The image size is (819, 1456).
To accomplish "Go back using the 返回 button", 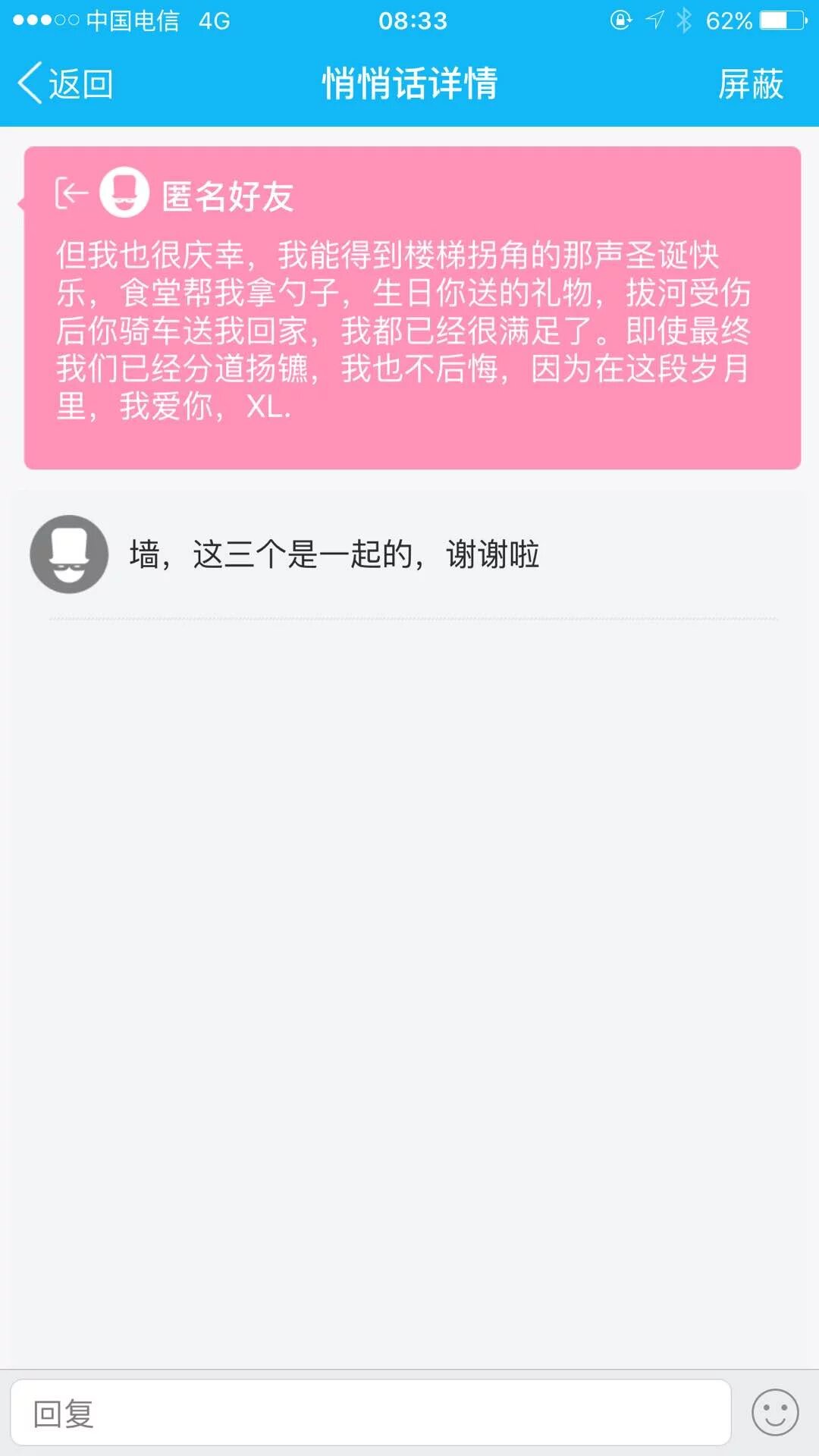I will [66, 83].
